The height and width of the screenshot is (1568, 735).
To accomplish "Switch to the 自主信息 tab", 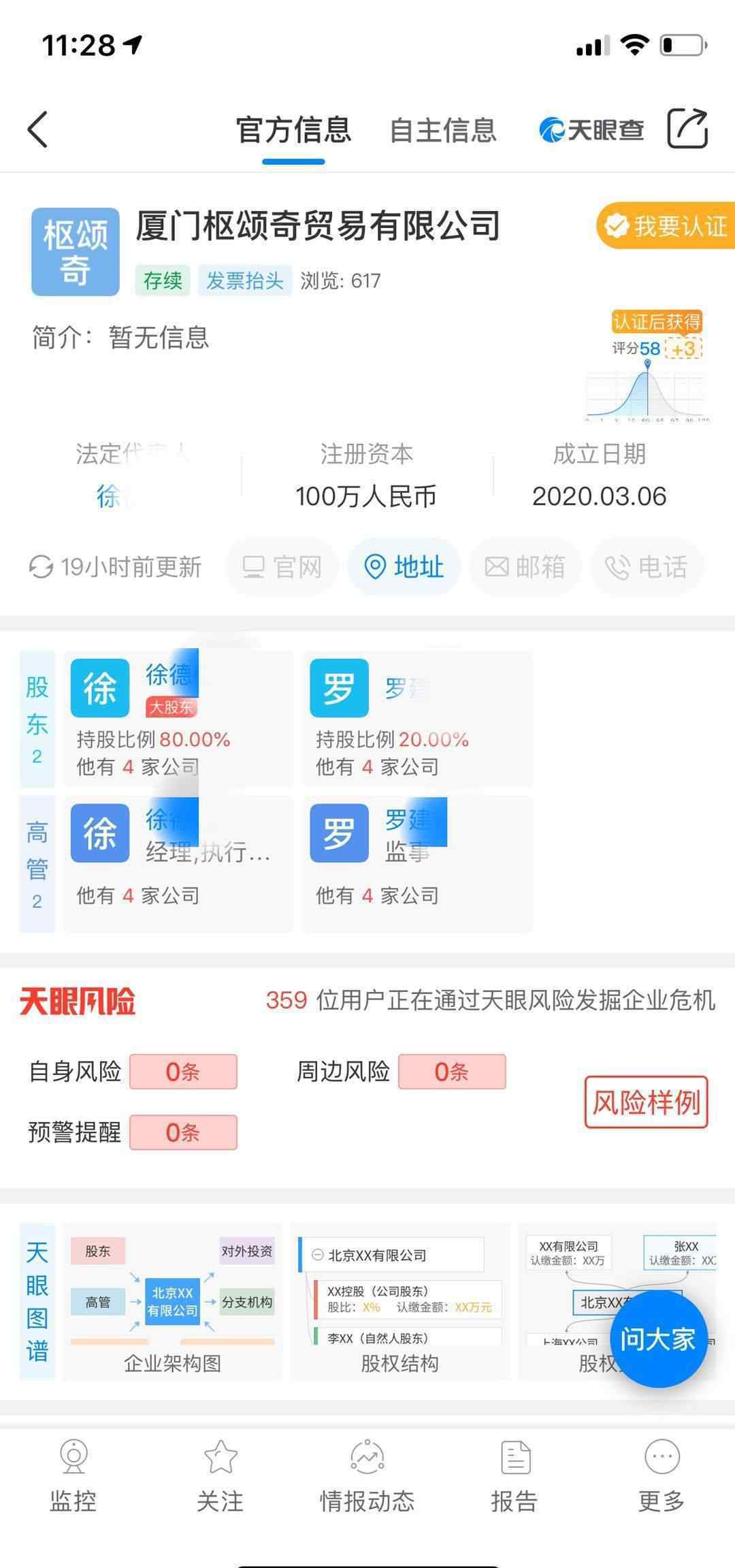I will click(443, 130).
